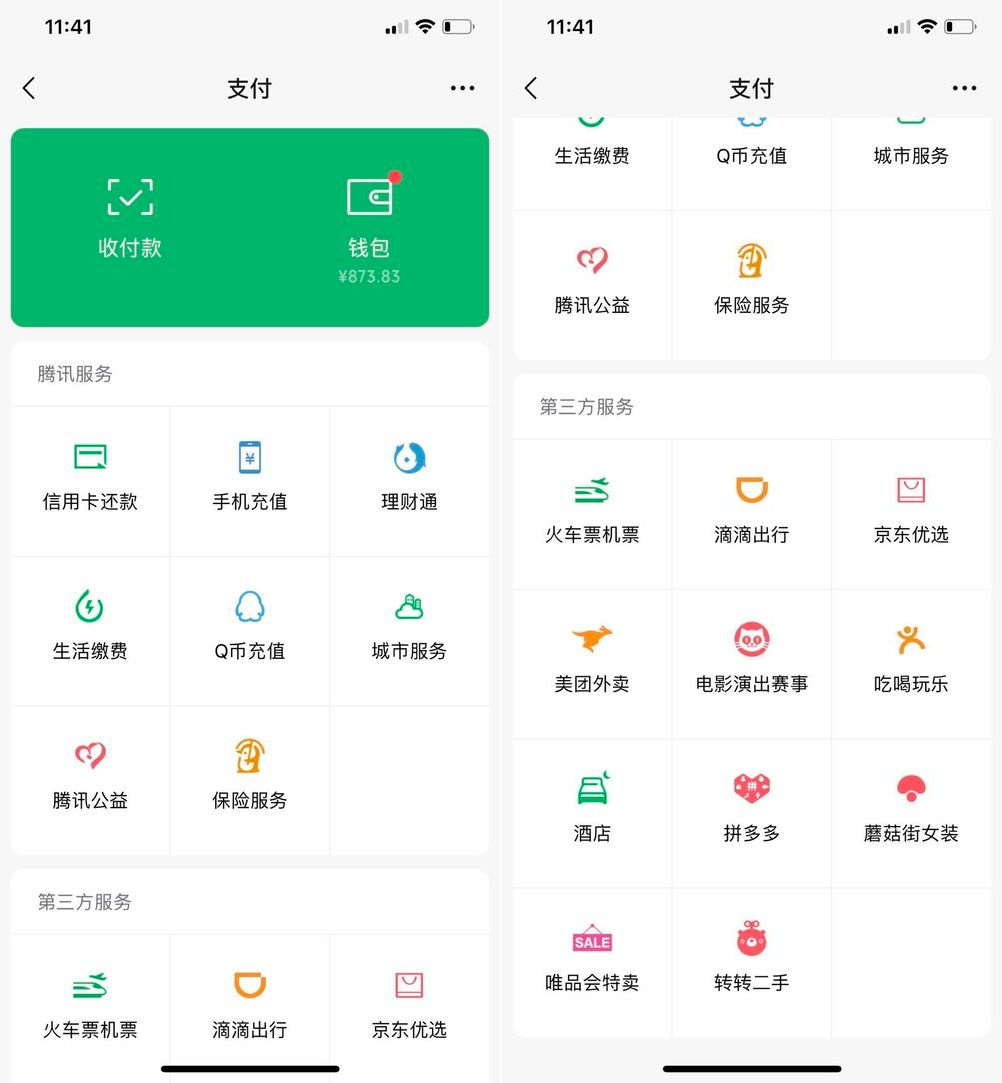Open 唯品会特卖 sale service

592,962
